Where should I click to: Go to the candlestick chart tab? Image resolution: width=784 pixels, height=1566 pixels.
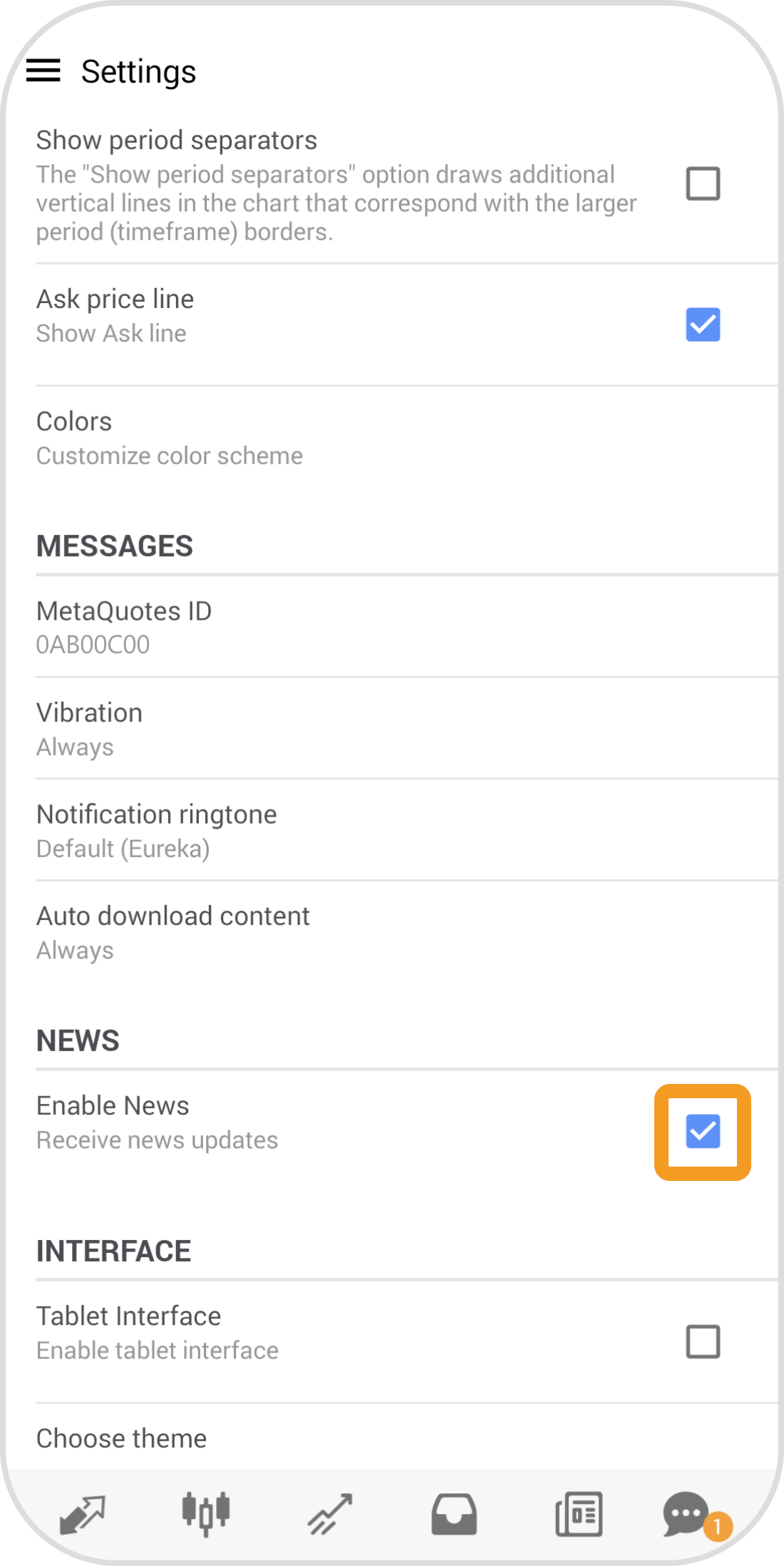pyautogui.click(x=206, y=1514)
